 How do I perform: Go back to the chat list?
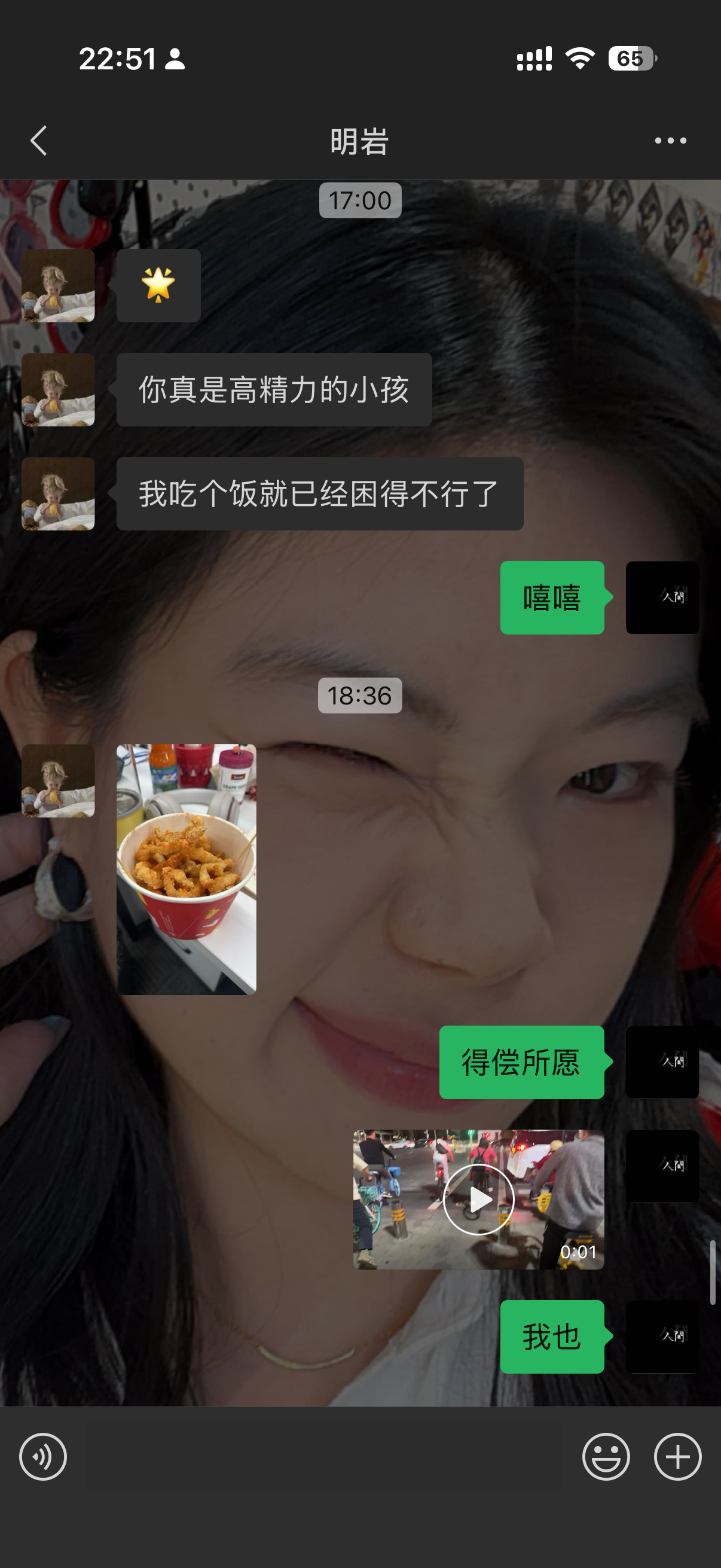[x=39, y=141]
